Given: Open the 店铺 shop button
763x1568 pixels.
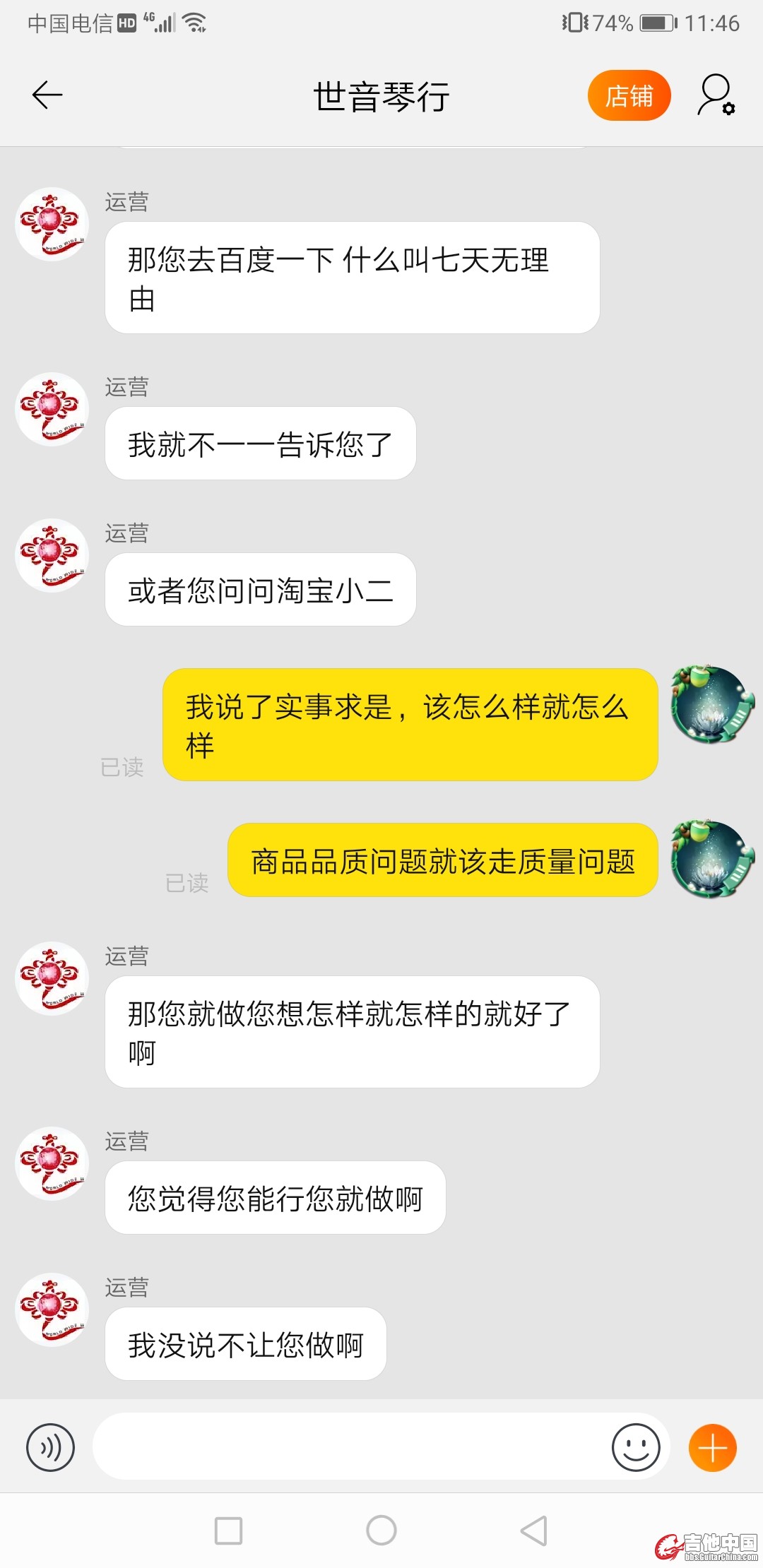Looking at the screenshot, I should click(629, 95).
